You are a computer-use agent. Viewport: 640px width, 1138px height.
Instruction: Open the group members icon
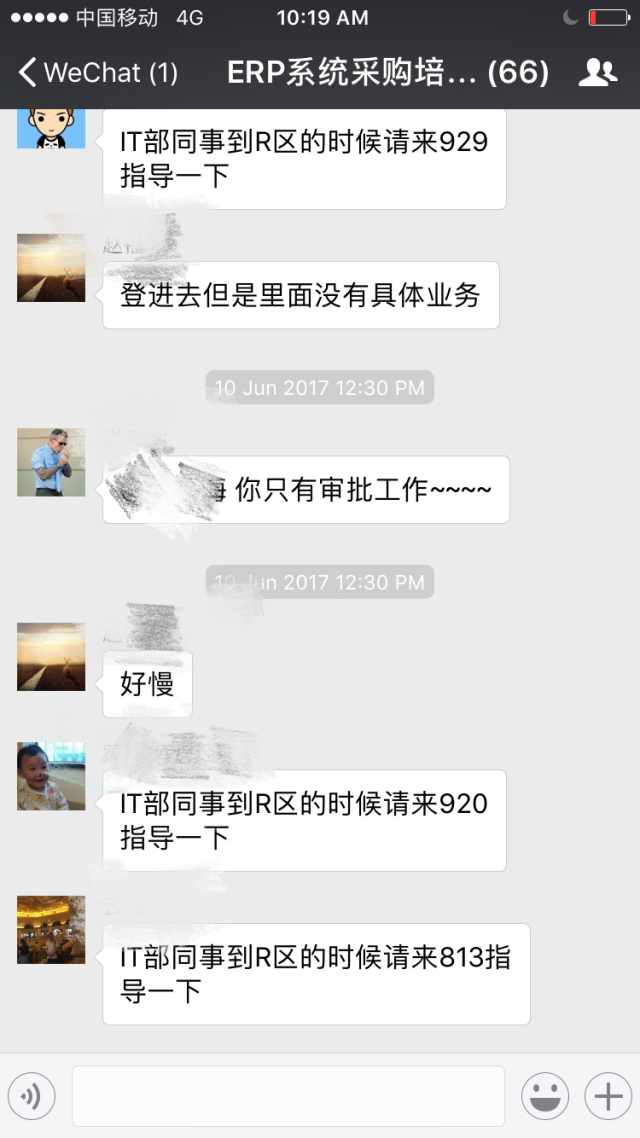tap(597, 73)
